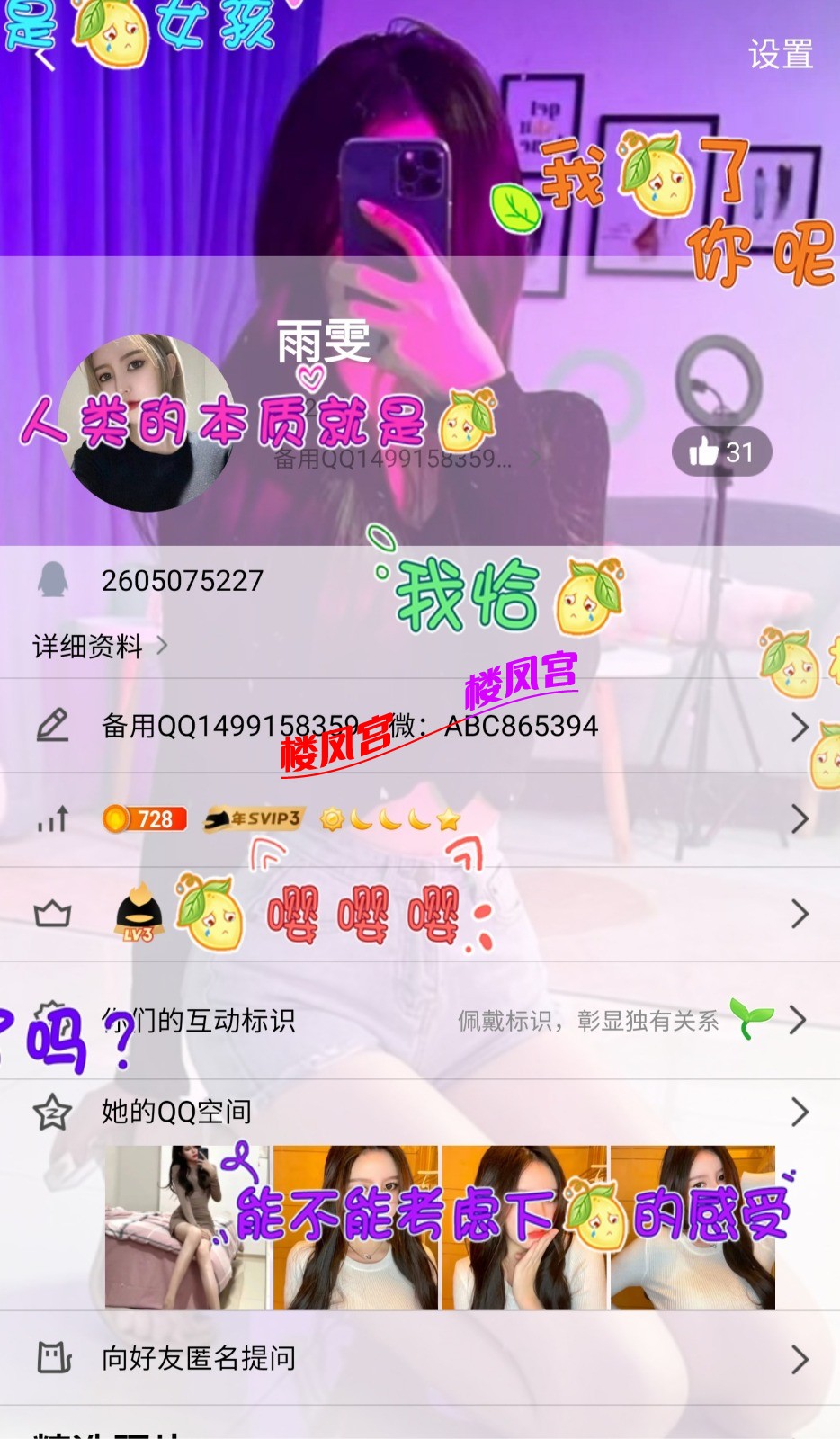Go back using the top-left arrow
The width and height of the screenshot is (840, 1439).
pyautogui.click(x=43, y=56)
